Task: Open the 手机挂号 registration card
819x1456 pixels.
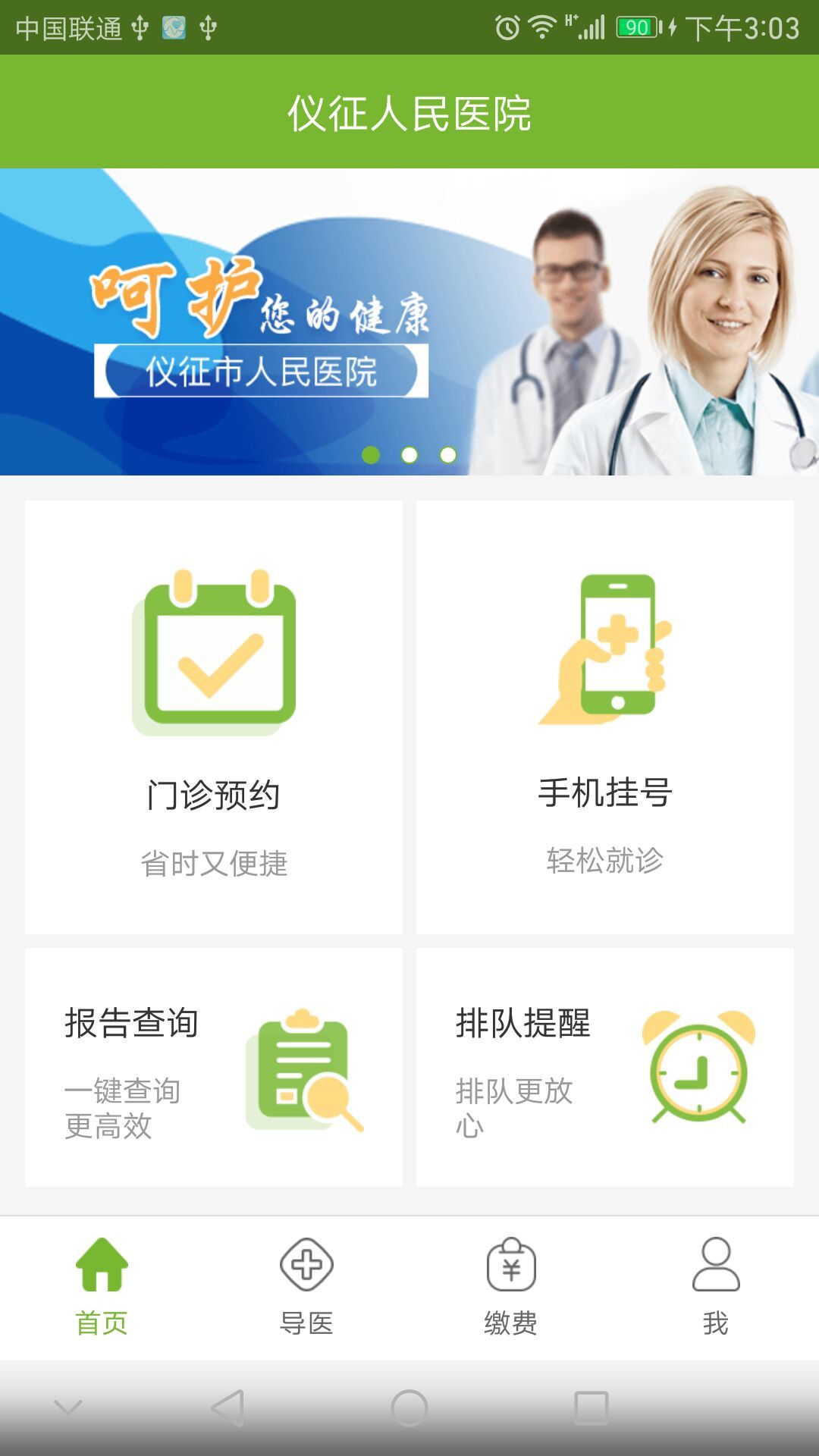Action: pyautogui.click(x=604, y=717)
